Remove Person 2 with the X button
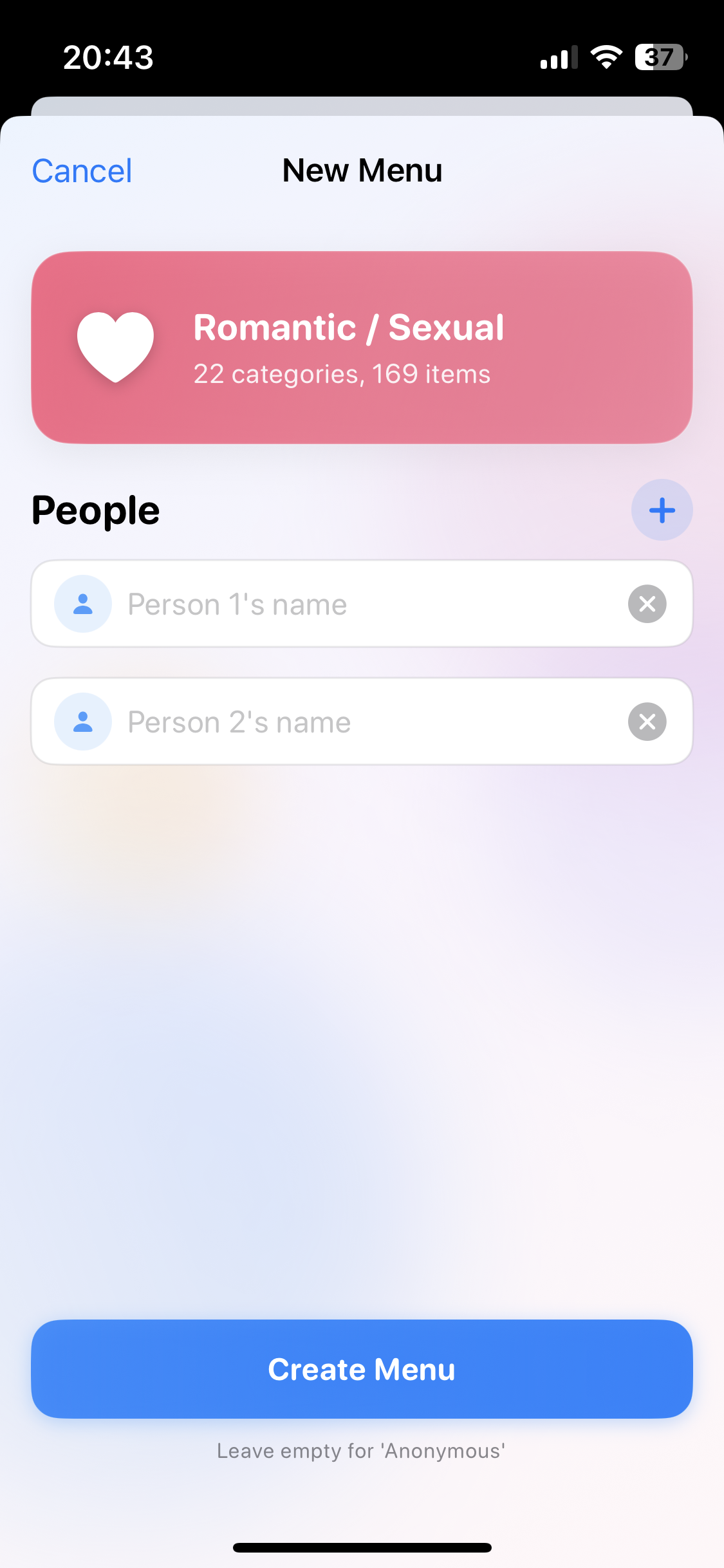The width and height of the screenshot is (724, 1568). [647, 722]
